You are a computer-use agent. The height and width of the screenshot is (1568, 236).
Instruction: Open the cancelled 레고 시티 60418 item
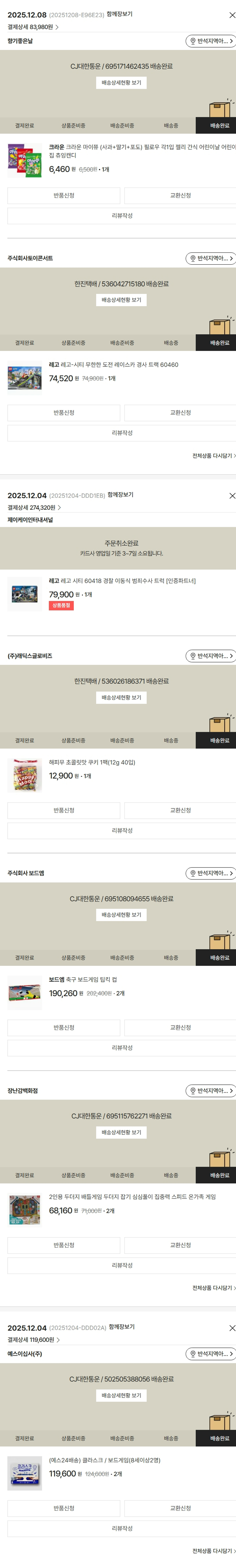click(x=122, y=581)
